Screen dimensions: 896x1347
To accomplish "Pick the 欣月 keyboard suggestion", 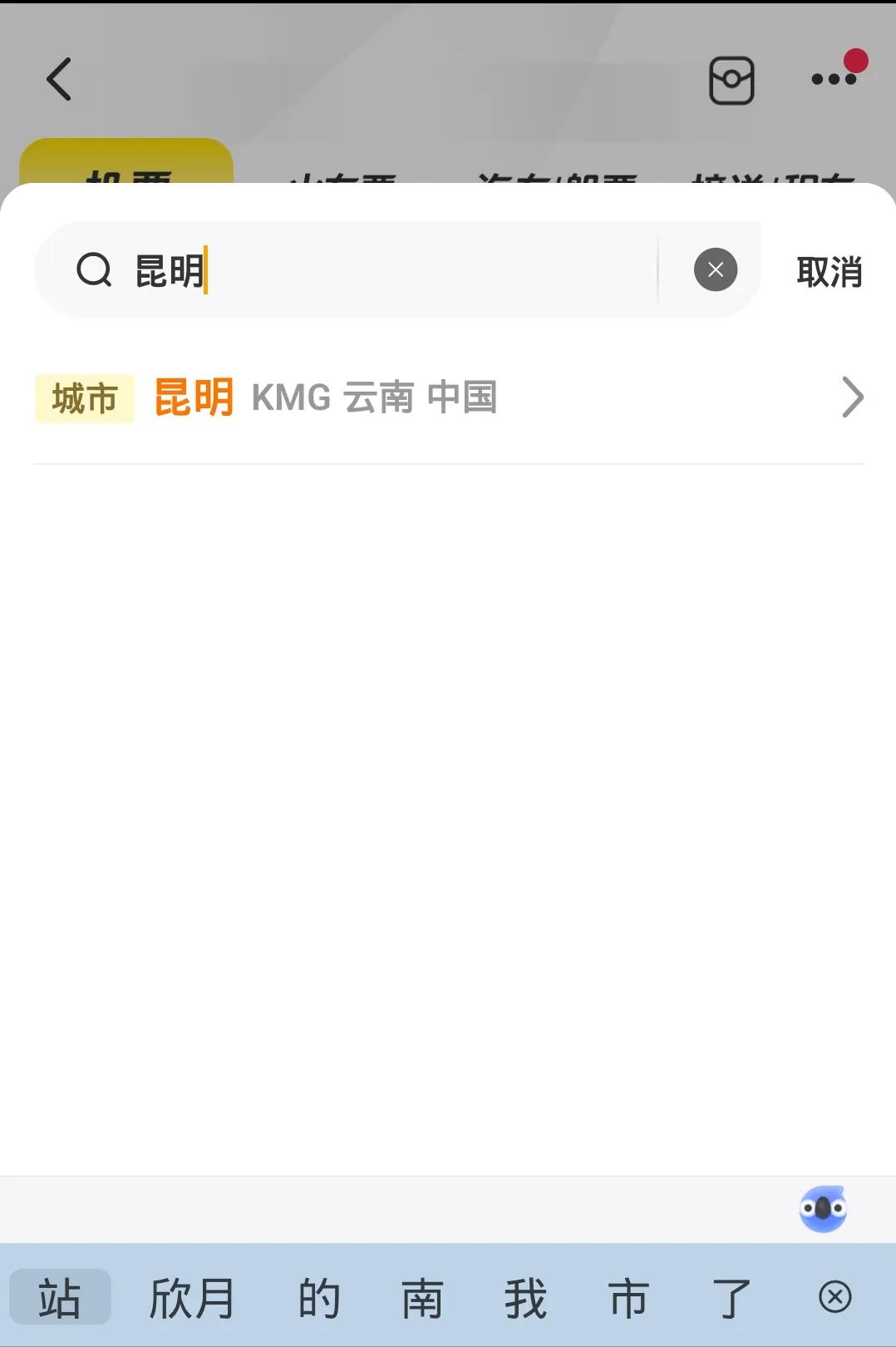I will click(192, 1295).
